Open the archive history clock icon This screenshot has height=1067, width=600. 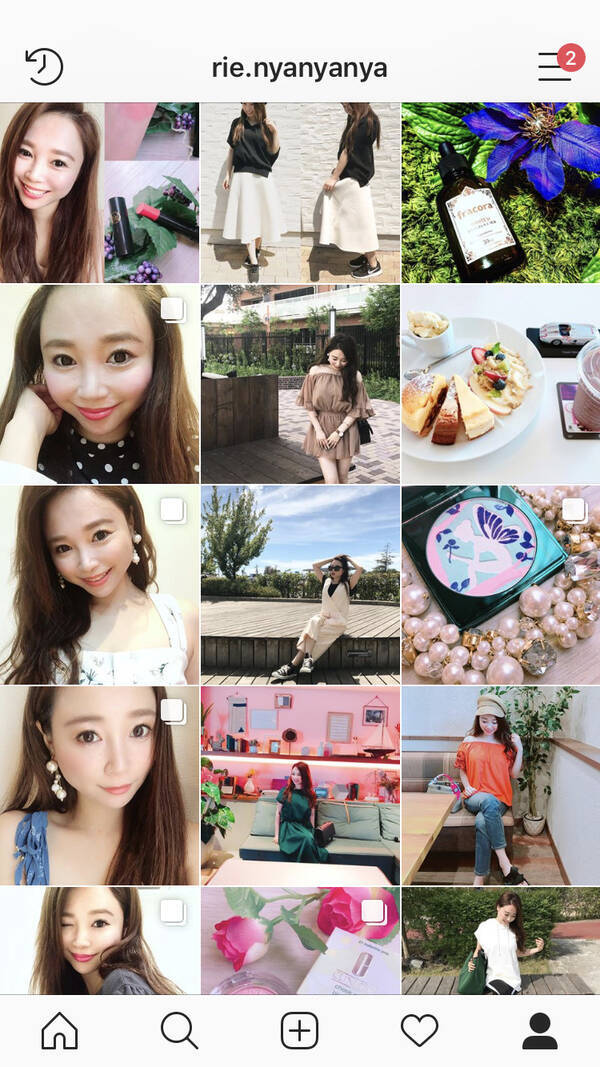pos(44,67)
